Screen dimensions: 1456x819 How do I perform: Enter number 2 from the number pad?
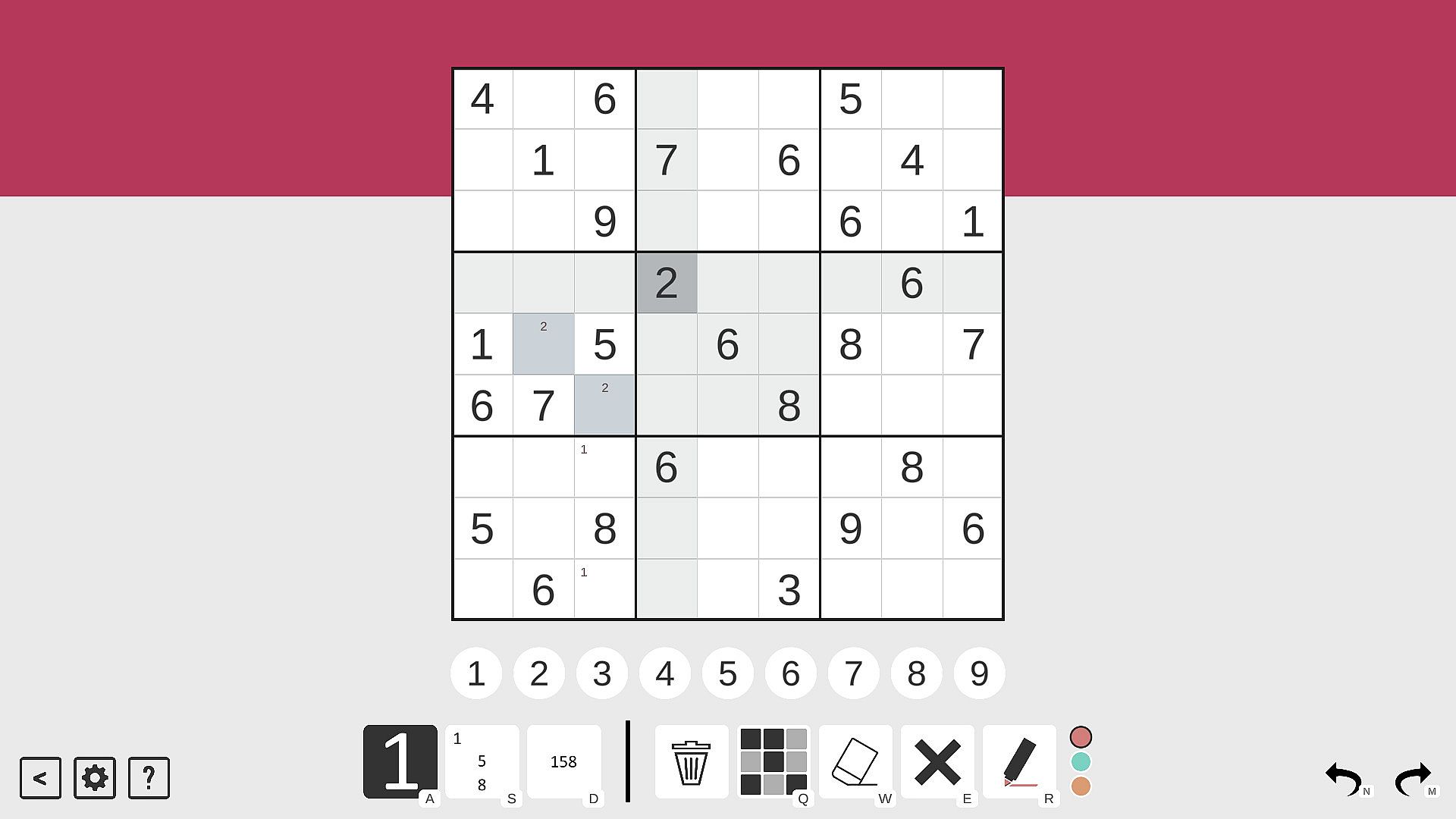539,673
